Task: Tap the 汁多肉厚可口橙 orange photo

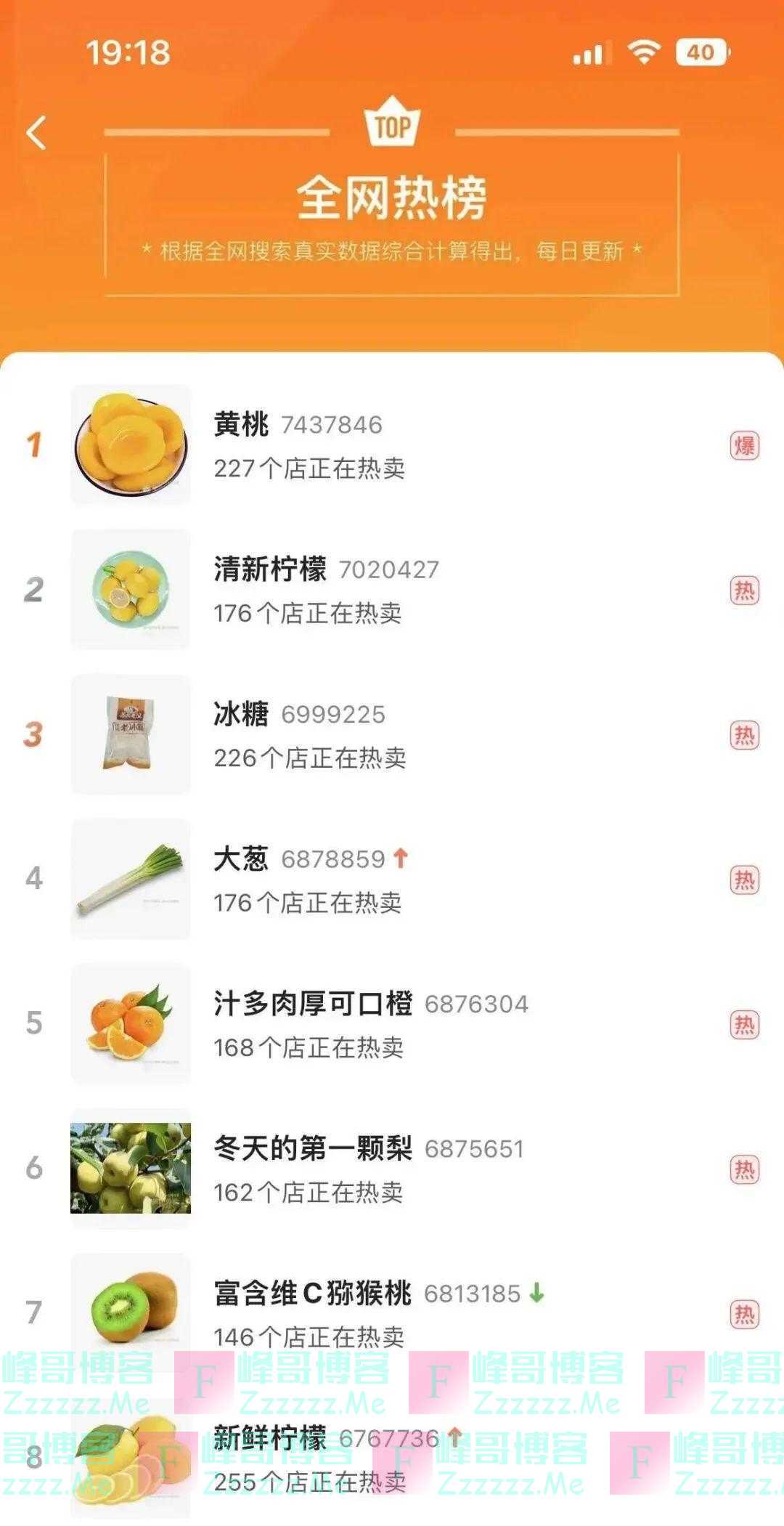Action: (x=131, y=1024)
